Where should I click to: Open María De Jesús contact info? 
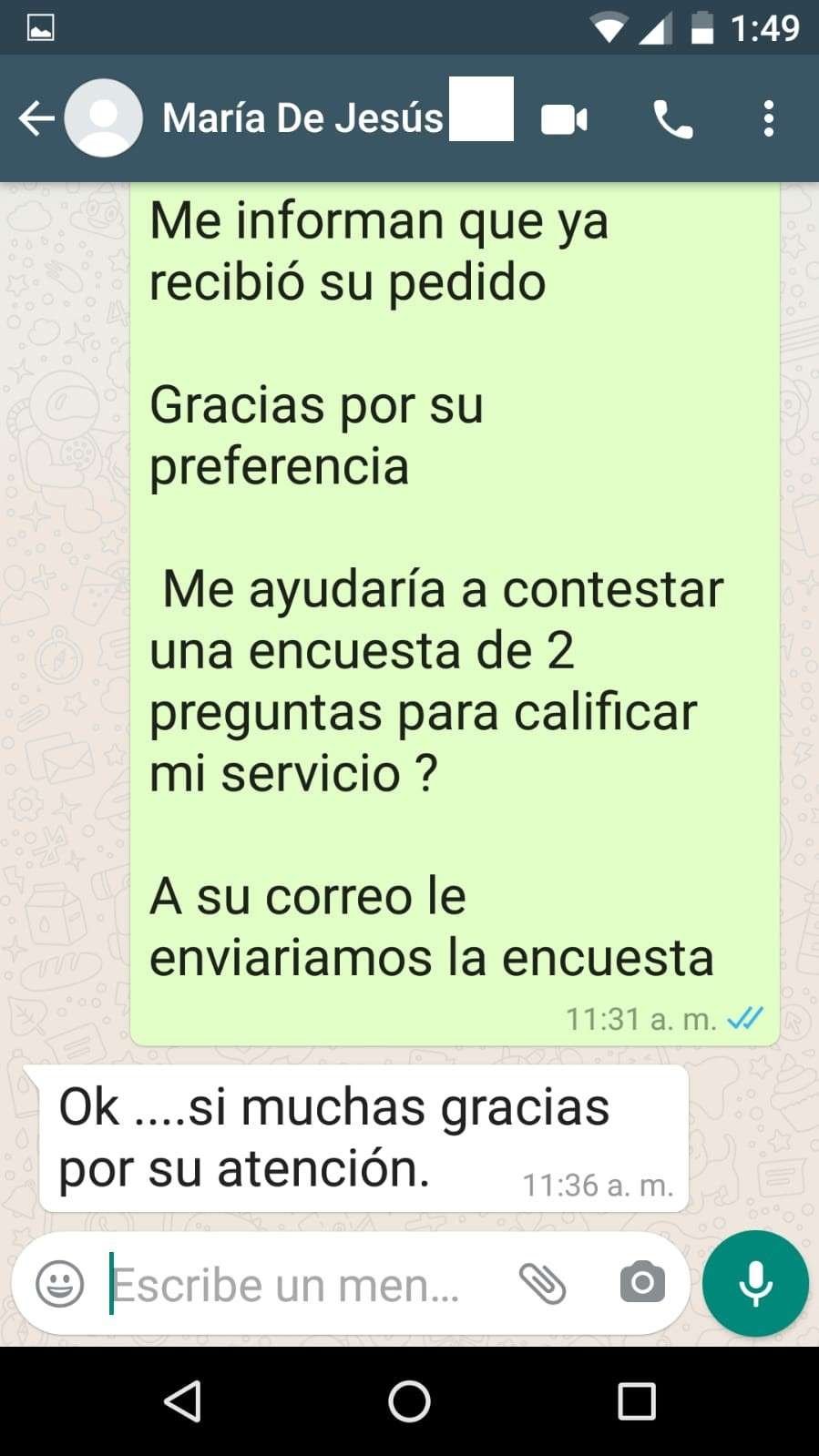coord(302,118)
